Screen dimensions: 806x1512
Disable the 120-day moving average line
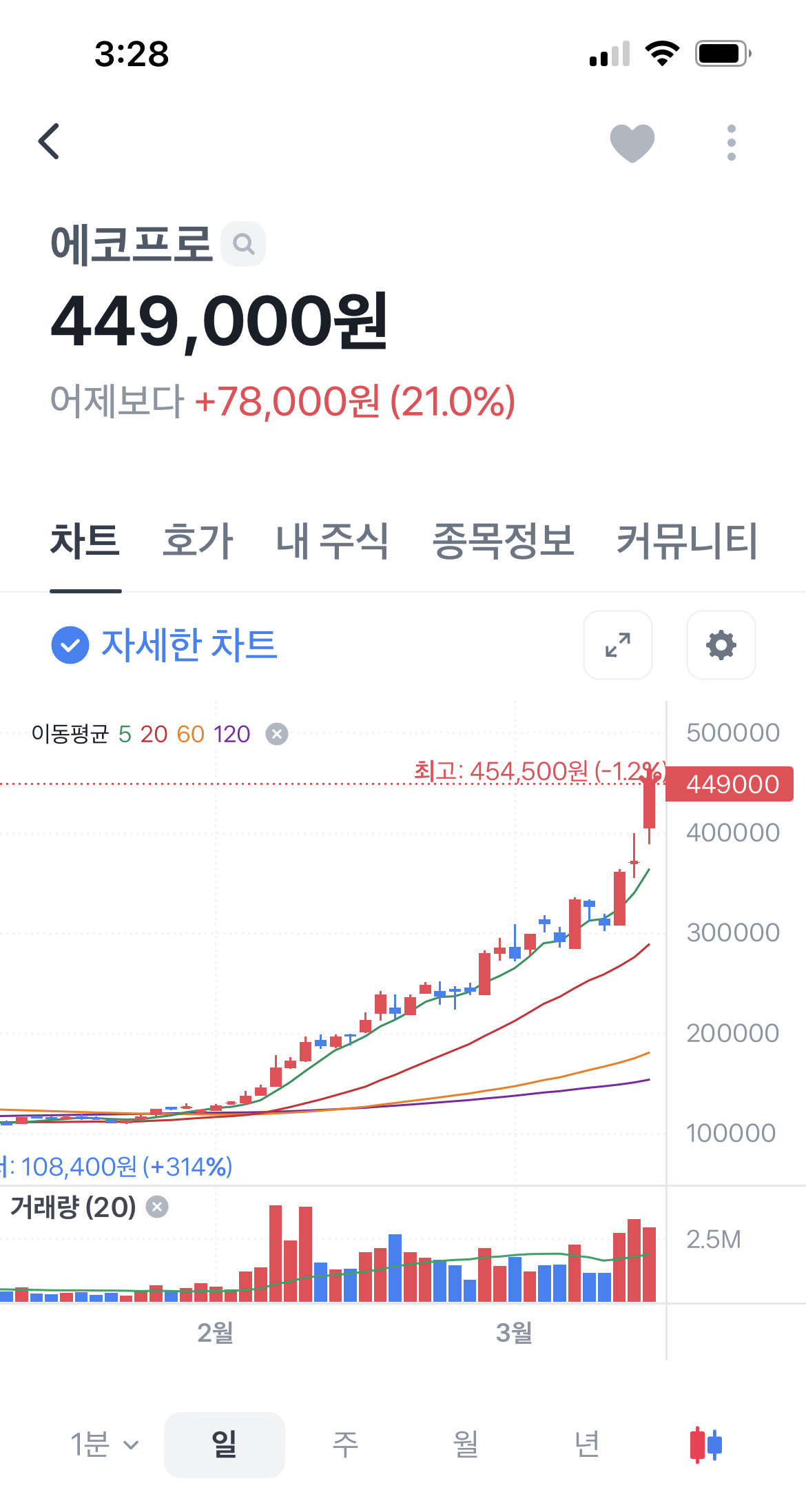click(x=232, y=733)
